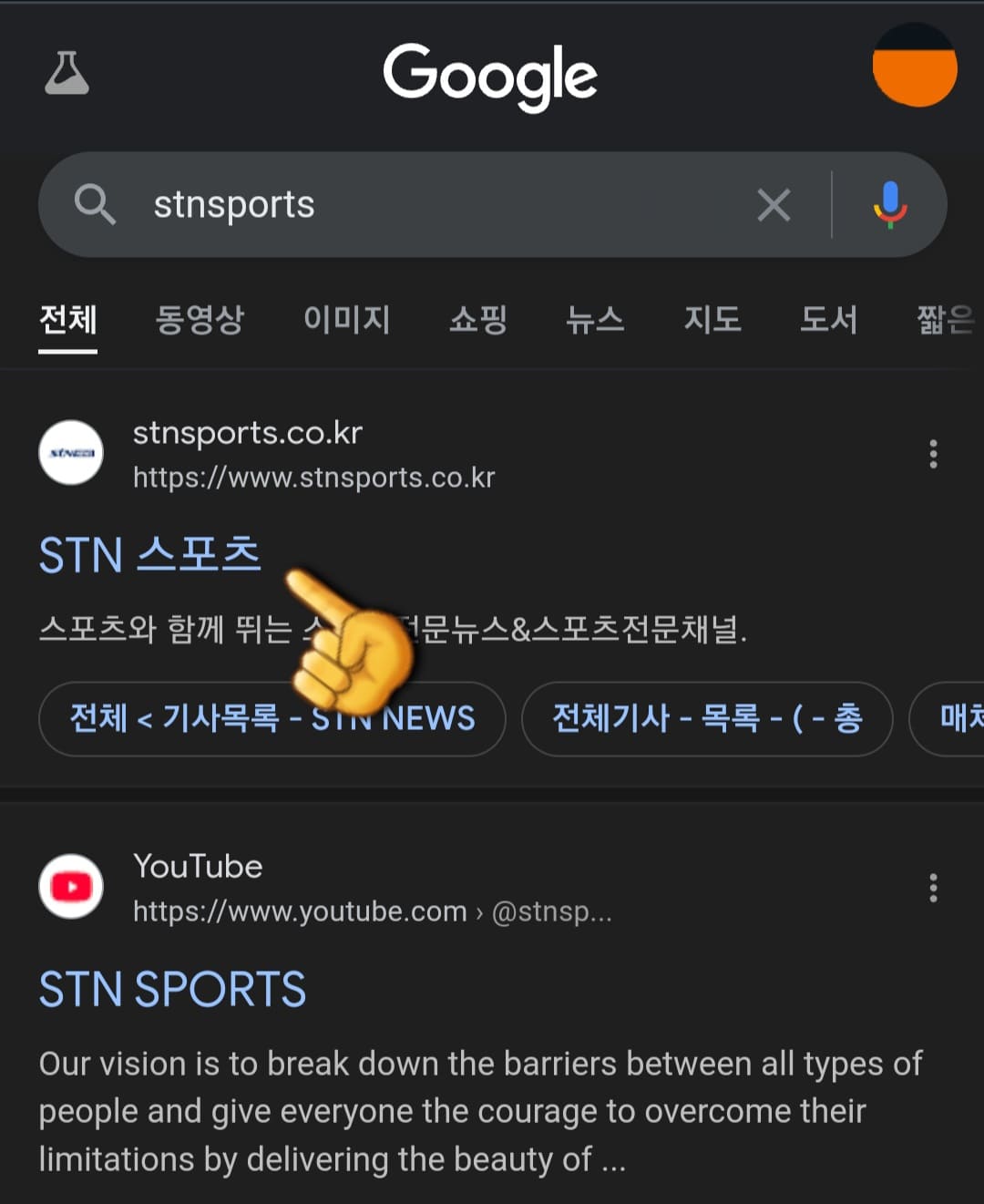Open the STN 스포츠 result link
984x1204 pixels.
tap(150, 555)
